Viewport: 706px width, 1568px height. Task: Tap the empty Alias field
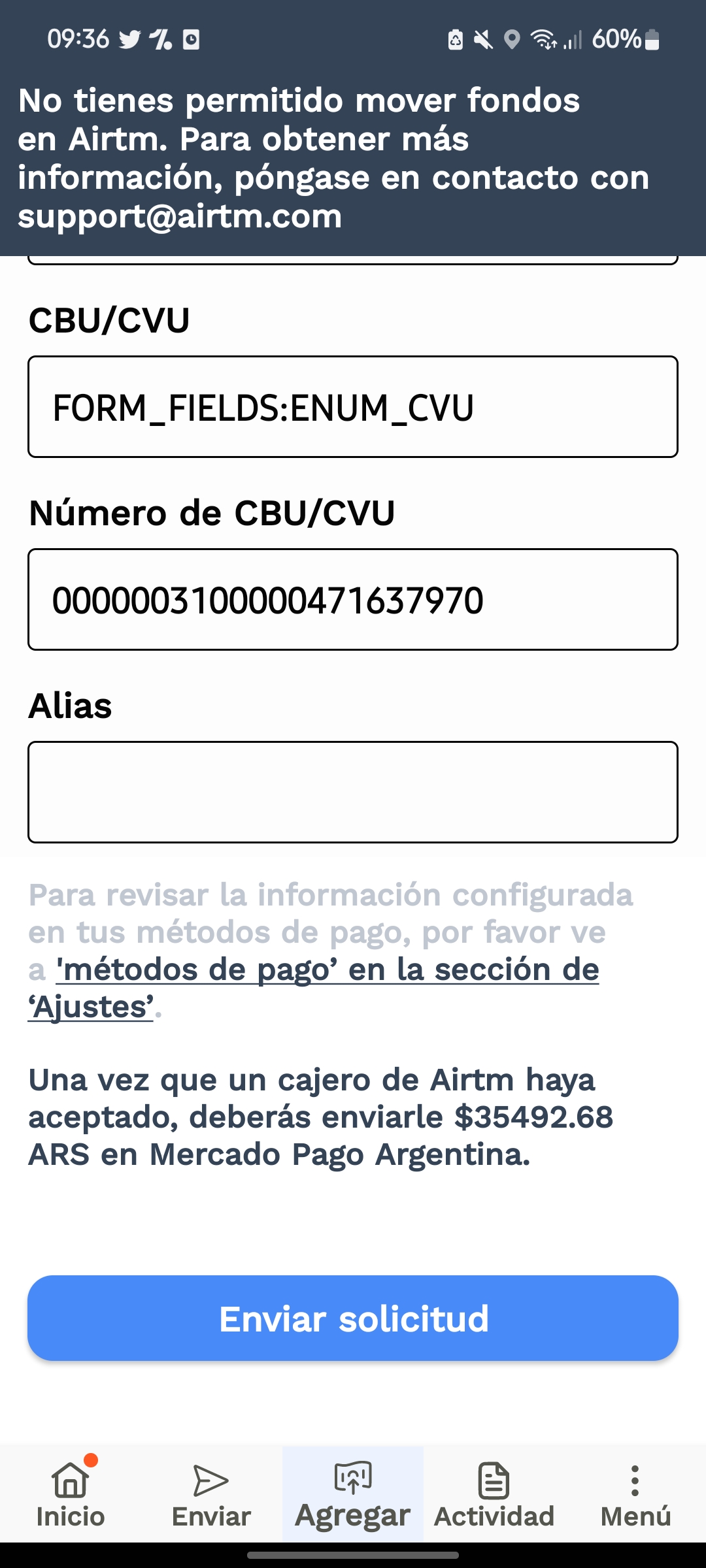[x=353, y=792]
